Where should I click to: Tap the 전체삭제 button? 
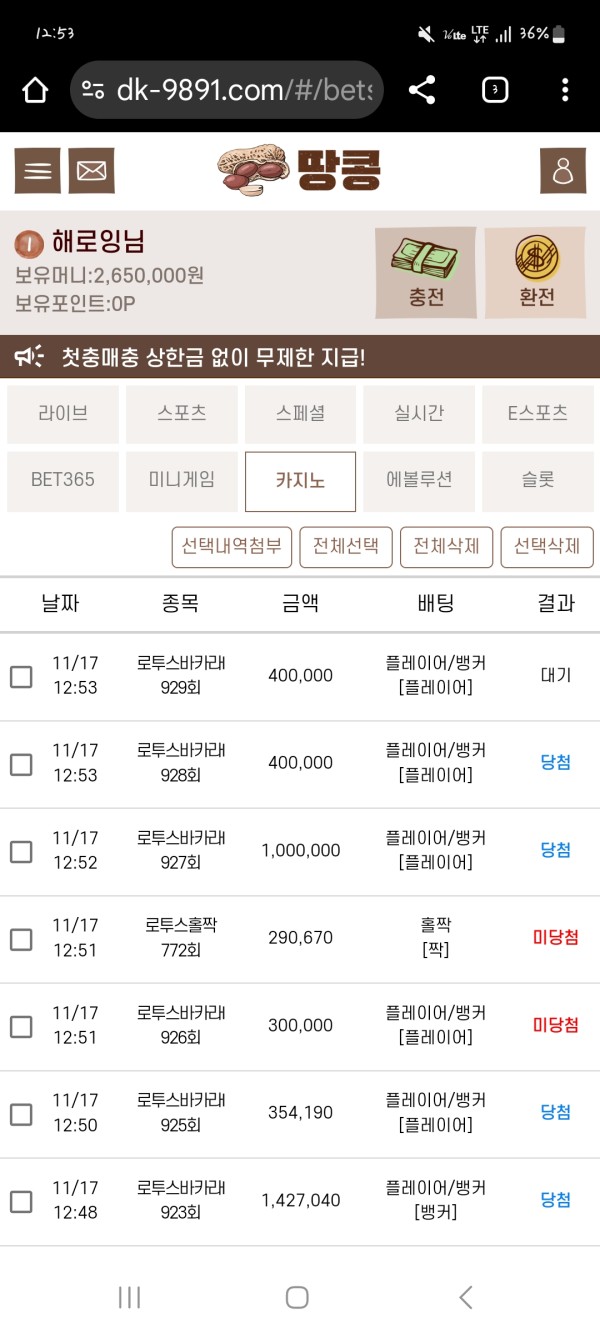(446, 547)
